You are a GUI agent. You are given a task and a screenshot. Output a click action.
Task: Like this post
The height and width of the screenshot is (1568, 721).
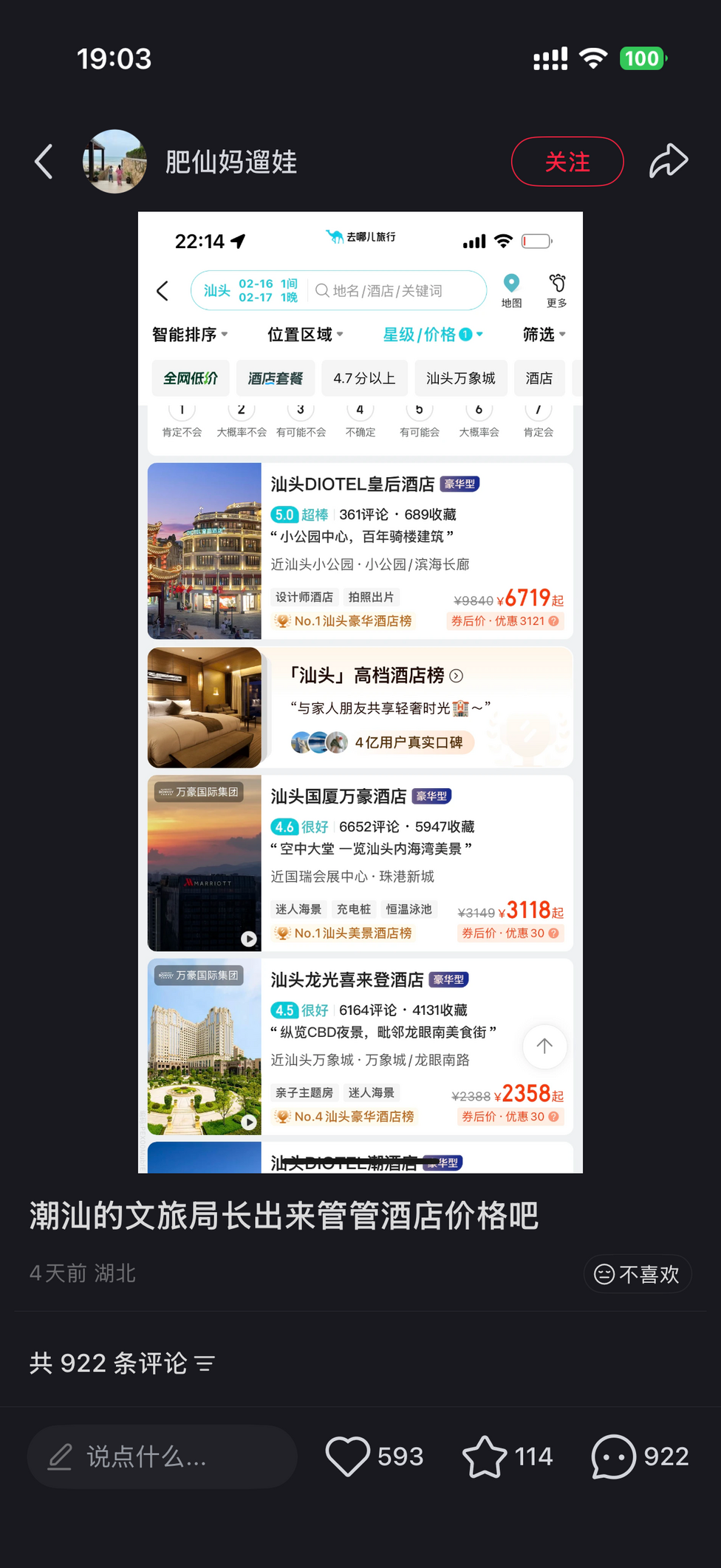348,1456
